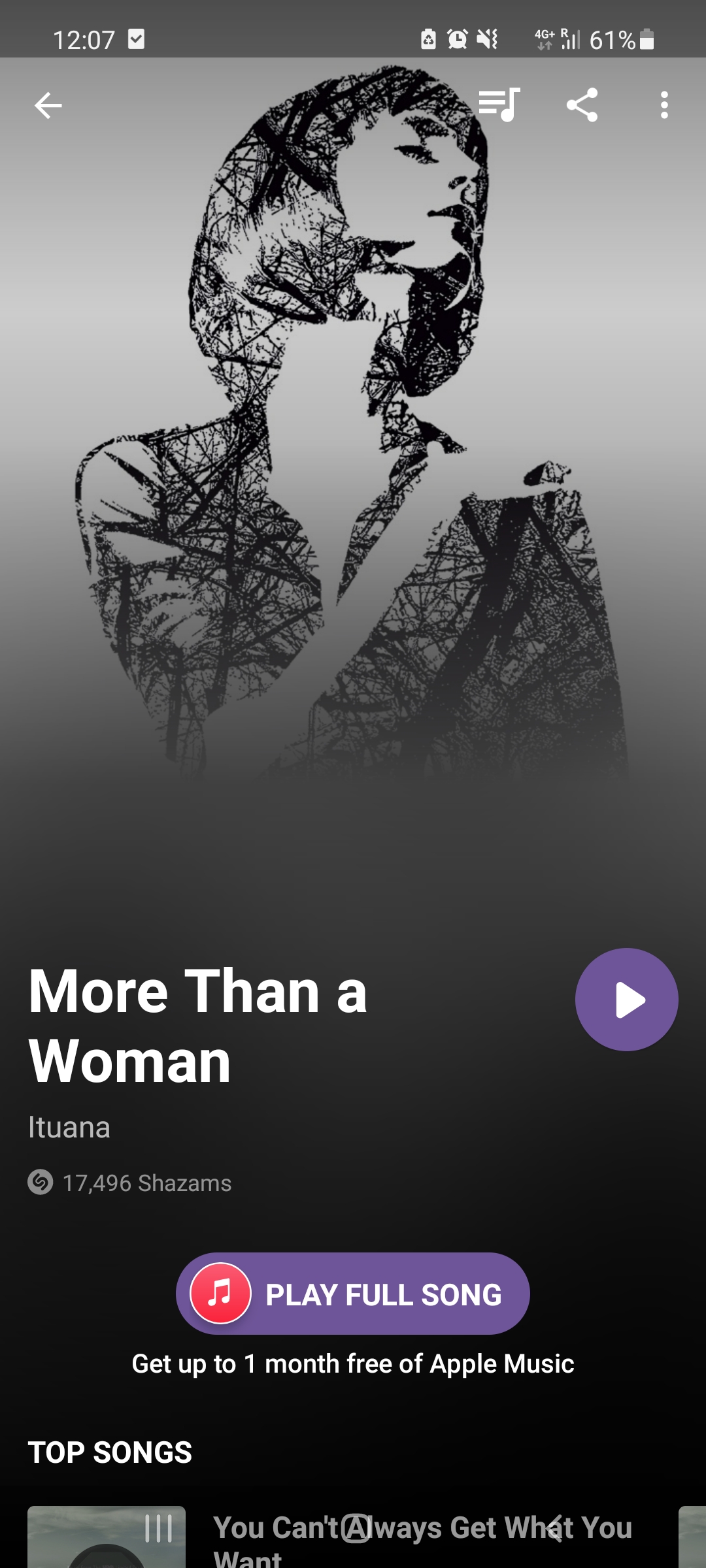706x1568 pixels.
Task: Share this song
Action: click(x=582, y=105)
